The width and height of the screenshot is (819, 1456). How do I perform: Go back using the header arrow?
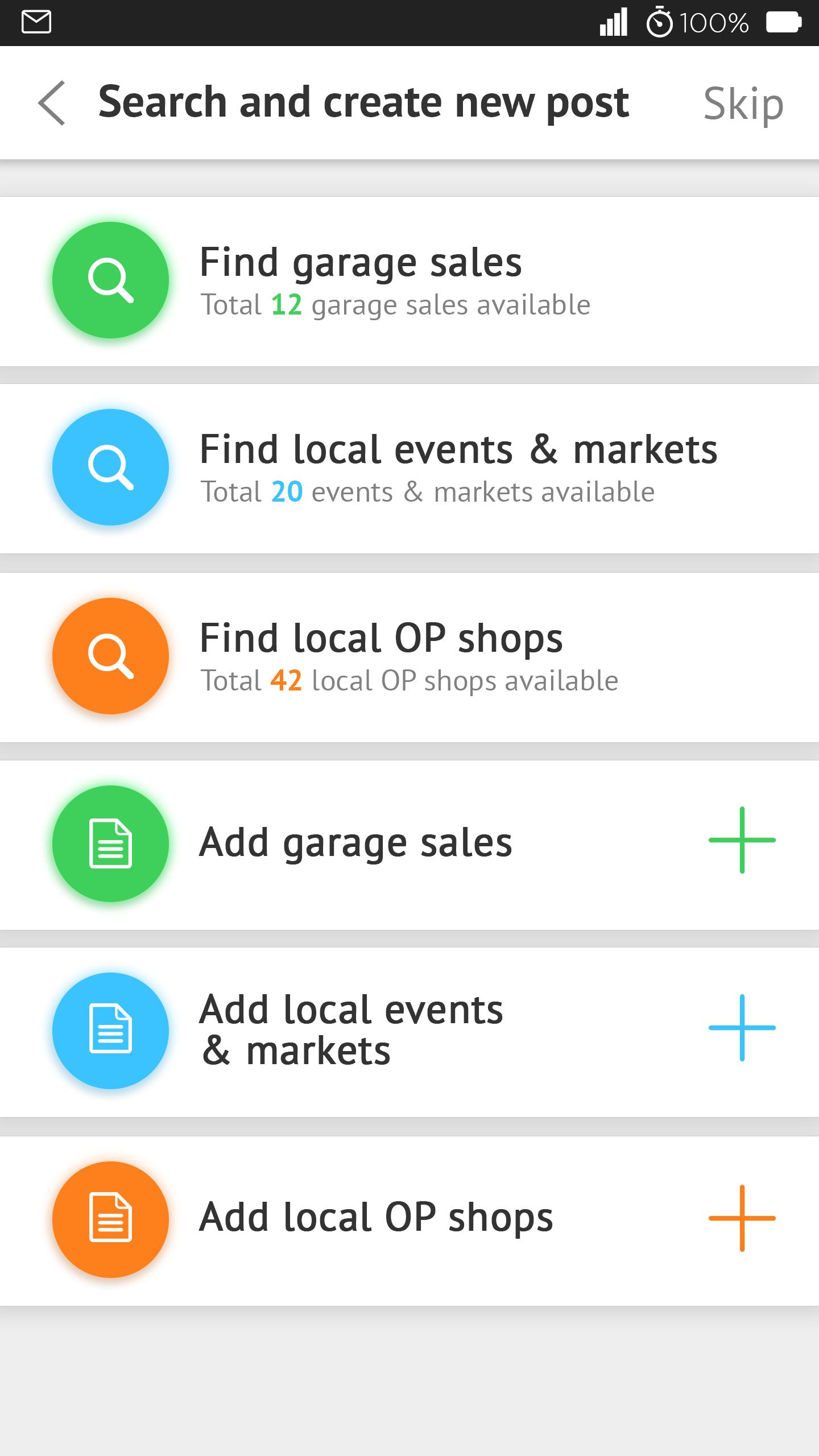click(51, 103)
